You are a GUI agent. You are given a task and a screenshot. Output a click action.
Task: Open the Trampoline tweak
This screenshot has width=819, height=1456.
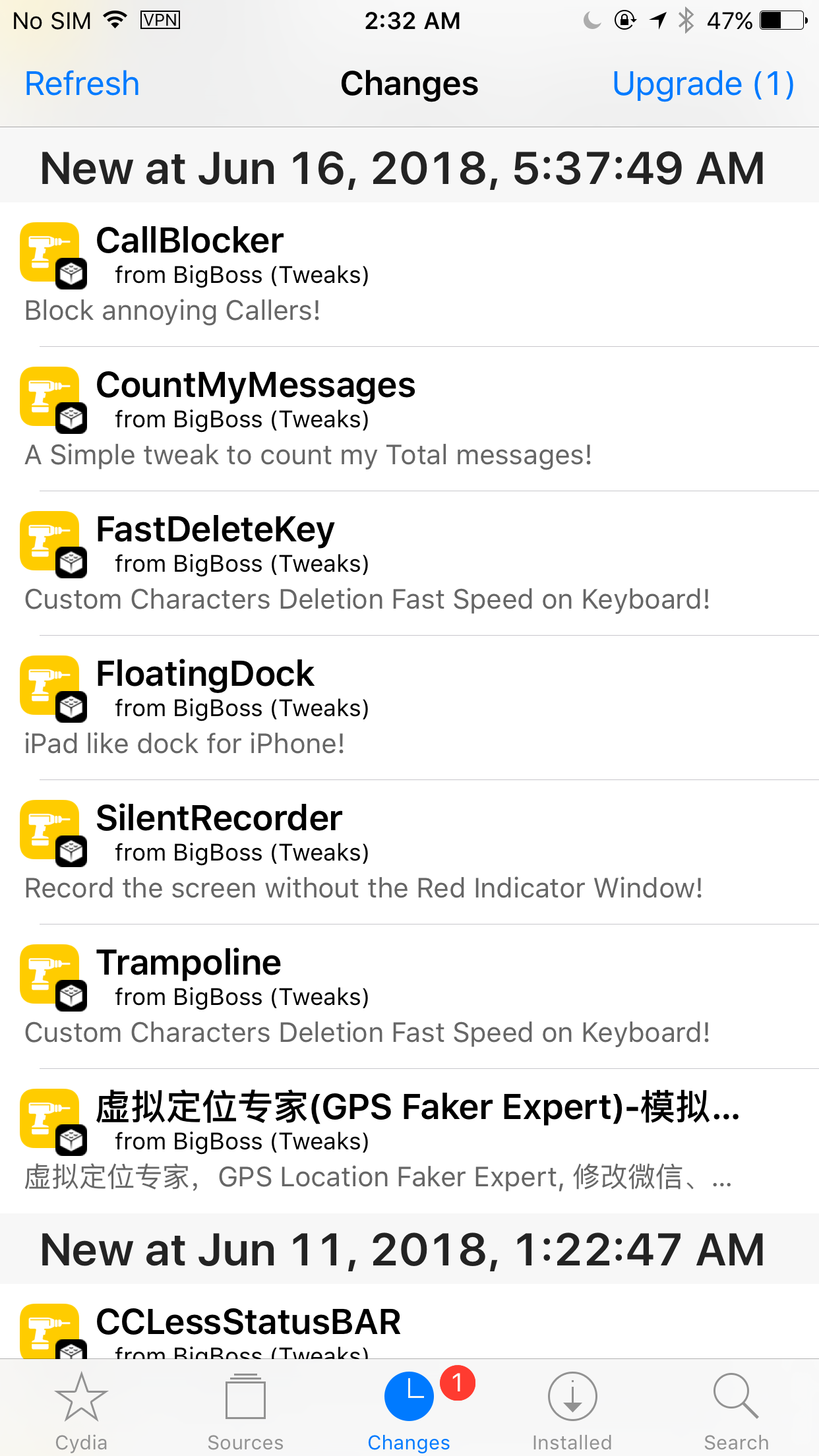(x=409, y=996)
